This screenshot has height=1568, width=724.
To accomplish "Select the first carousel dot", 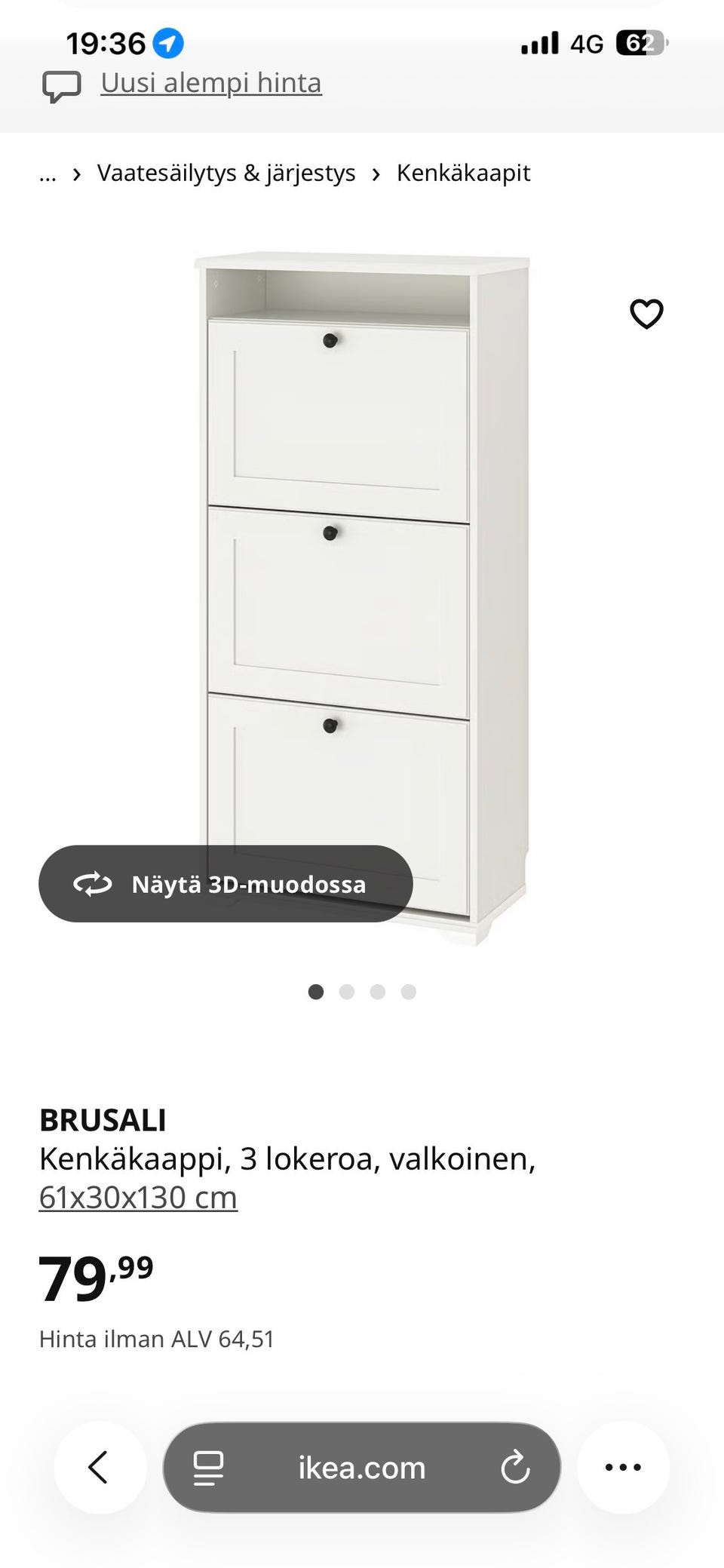I will tap(316, 992).
